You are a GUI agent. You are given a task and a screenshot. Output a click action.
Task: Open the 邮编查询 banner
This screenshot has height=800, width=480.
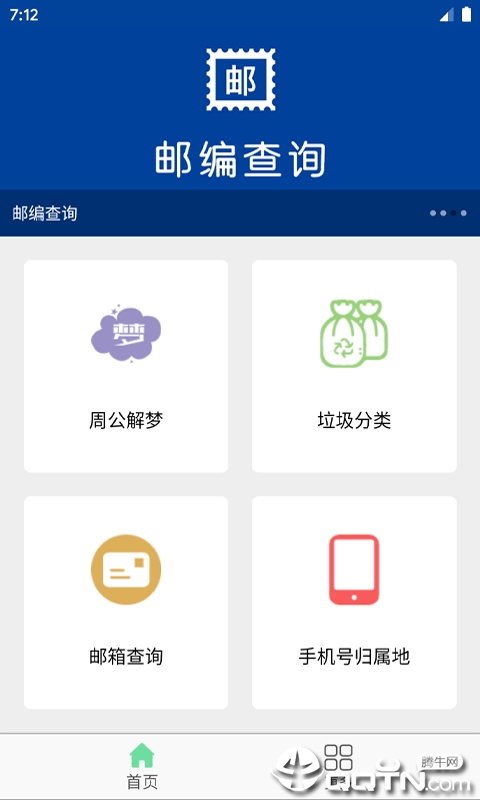click(240, 118)
